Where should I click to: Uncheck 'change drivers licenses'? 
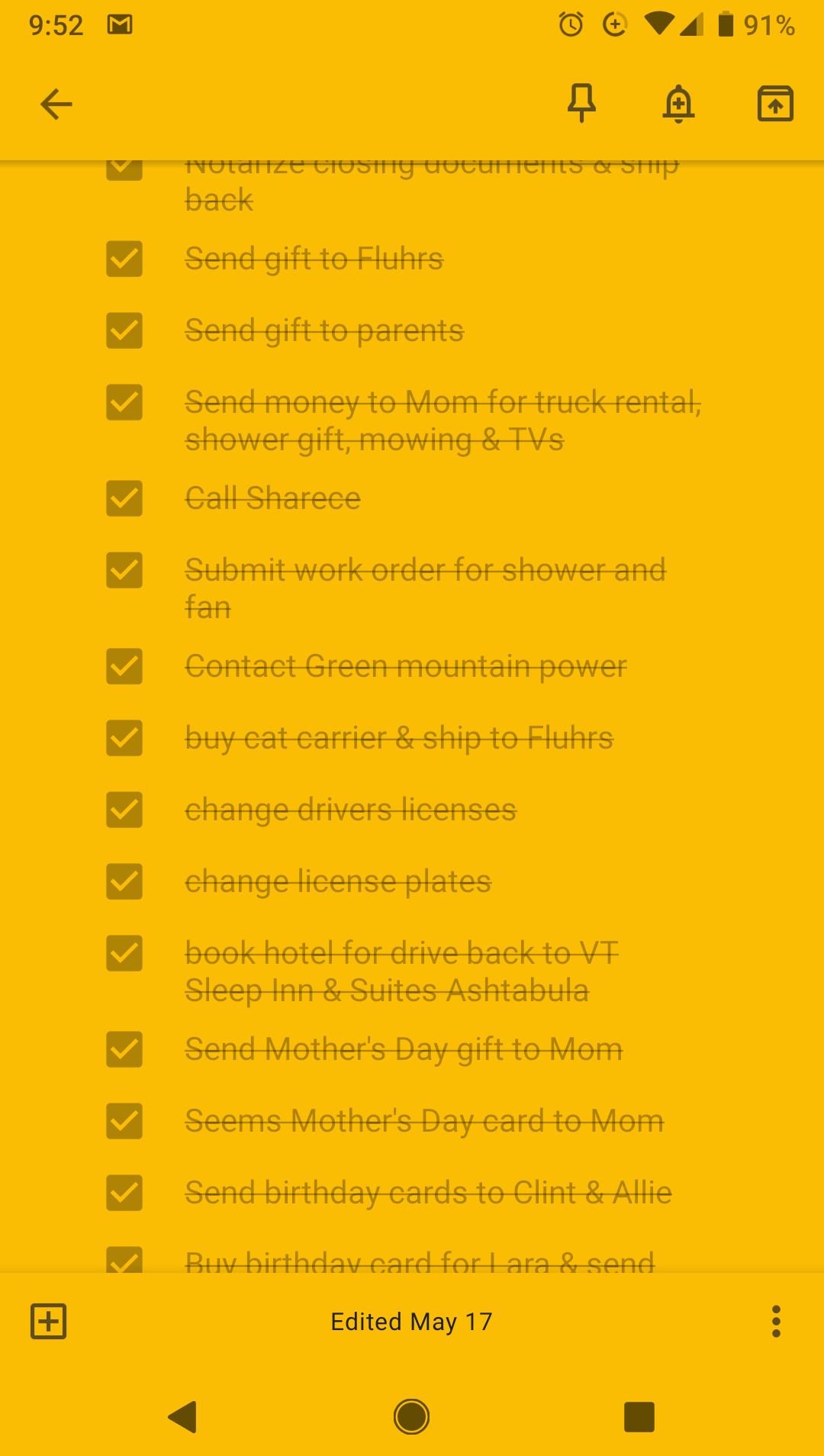[124, 810]
